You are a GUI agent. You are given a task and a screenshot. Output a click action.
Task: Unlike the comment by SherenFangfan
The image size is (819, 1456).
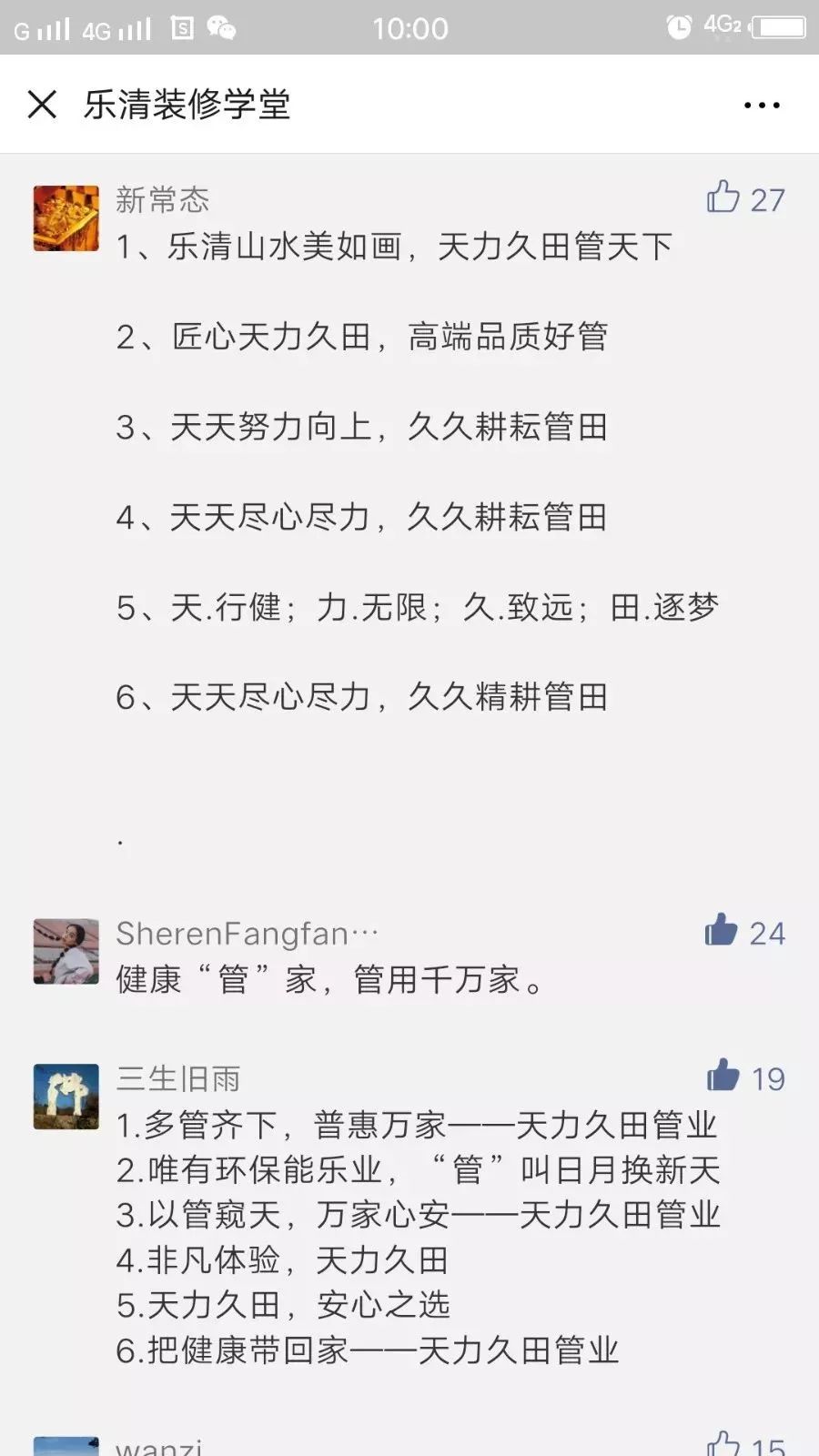722,931
